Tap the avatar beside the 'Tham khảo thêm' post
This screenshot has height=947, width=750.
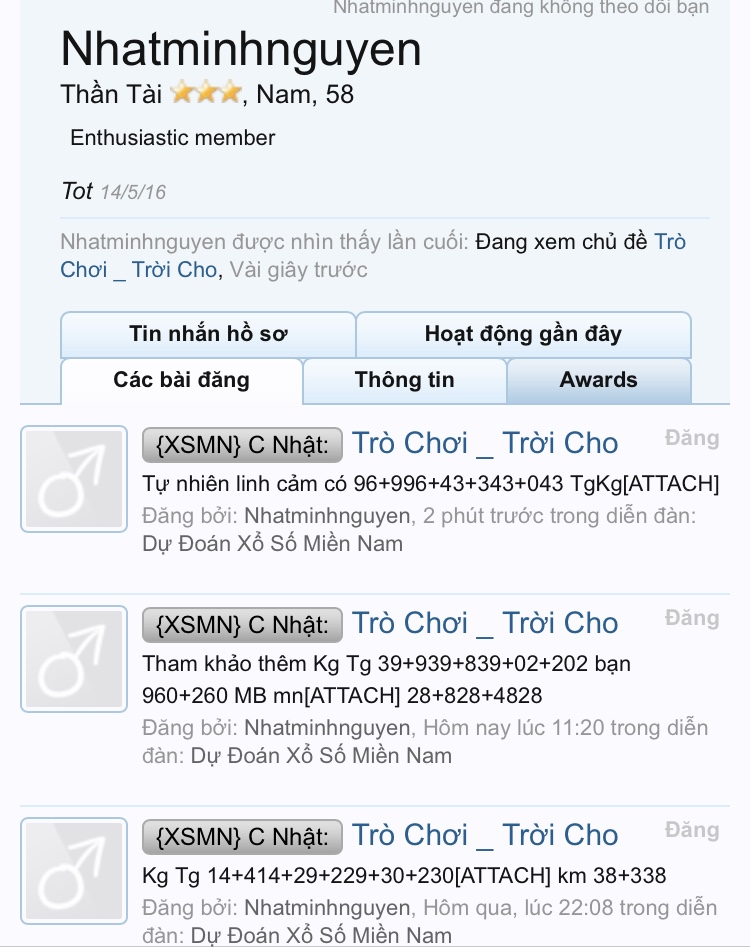click(x=74, y=659)
